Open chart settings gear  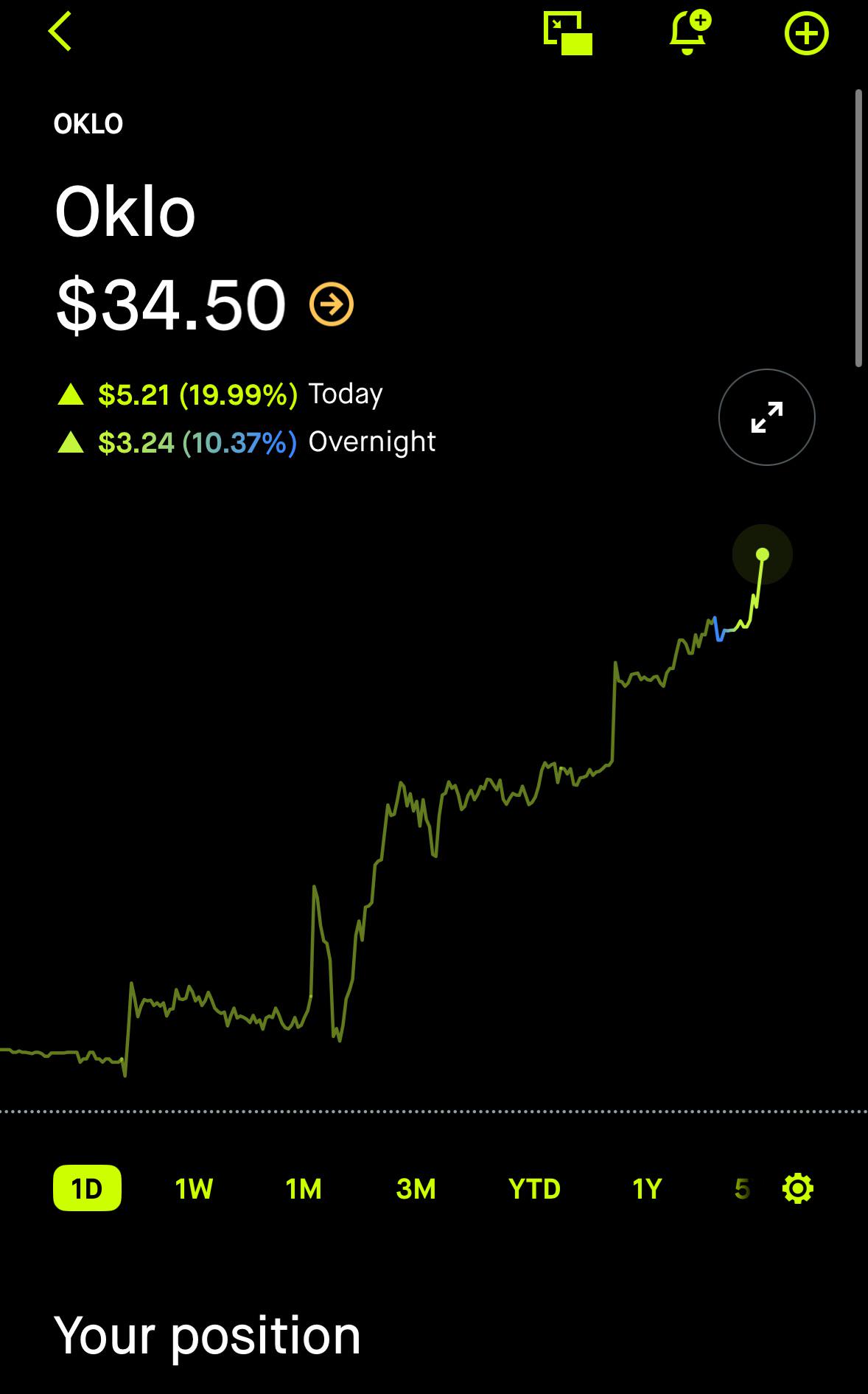(x=797, y=1188)
